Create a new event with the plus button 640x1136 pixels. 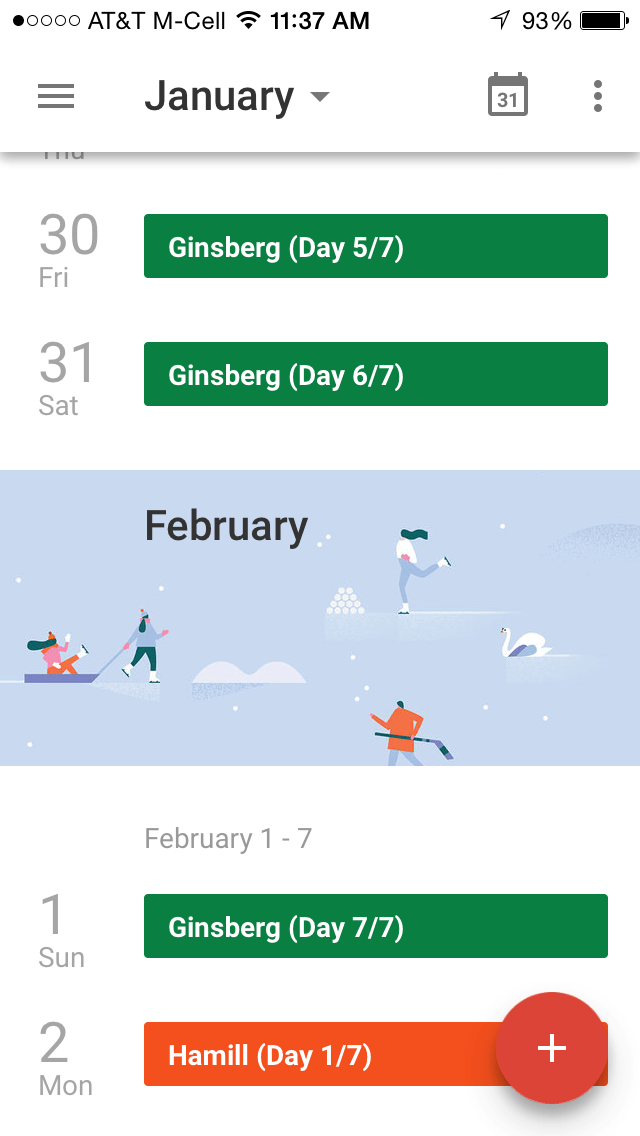(x=551, y=1047)
